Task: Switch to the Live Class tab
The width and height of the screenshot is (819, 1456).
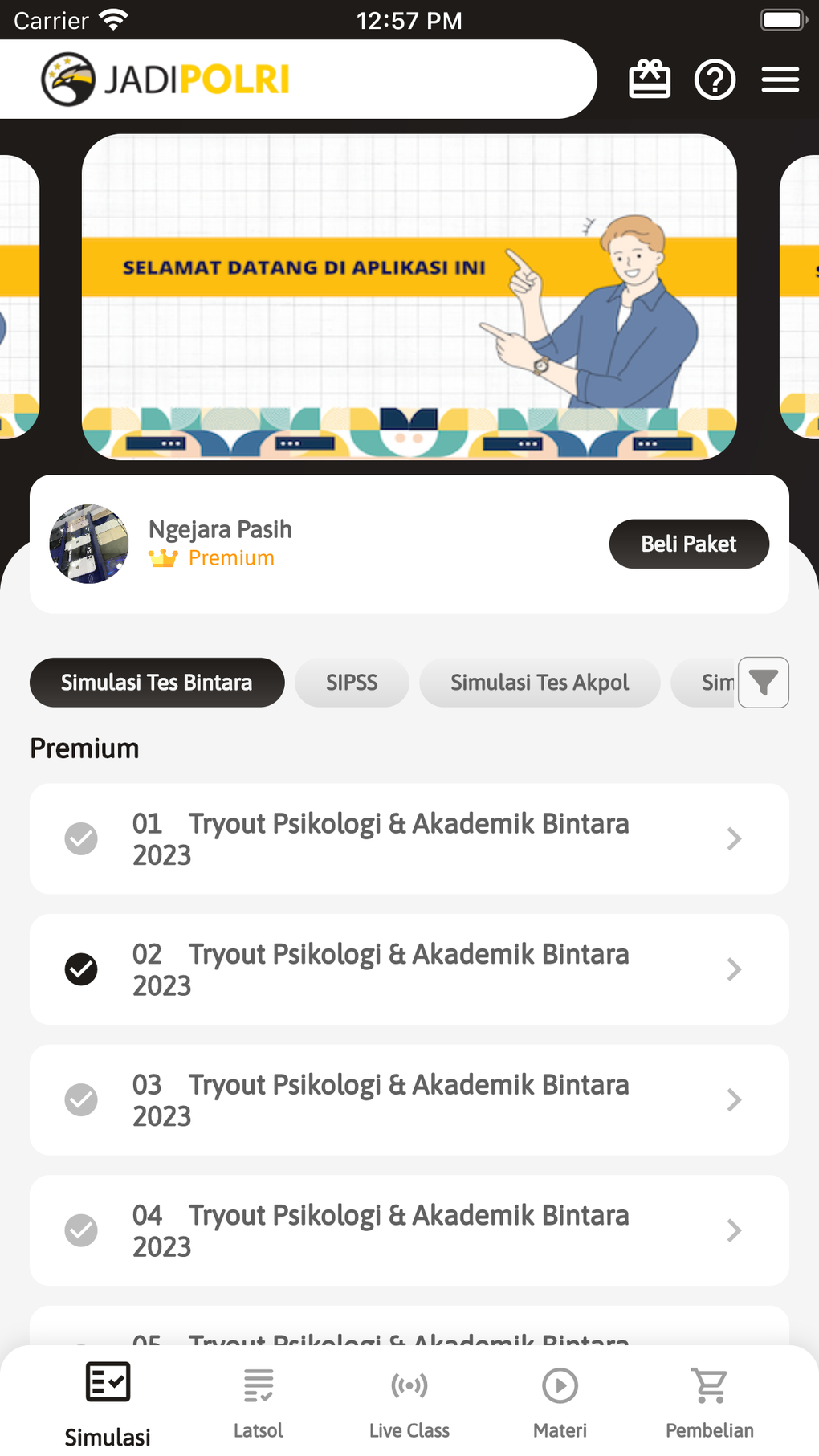Action: (409, 1403)
